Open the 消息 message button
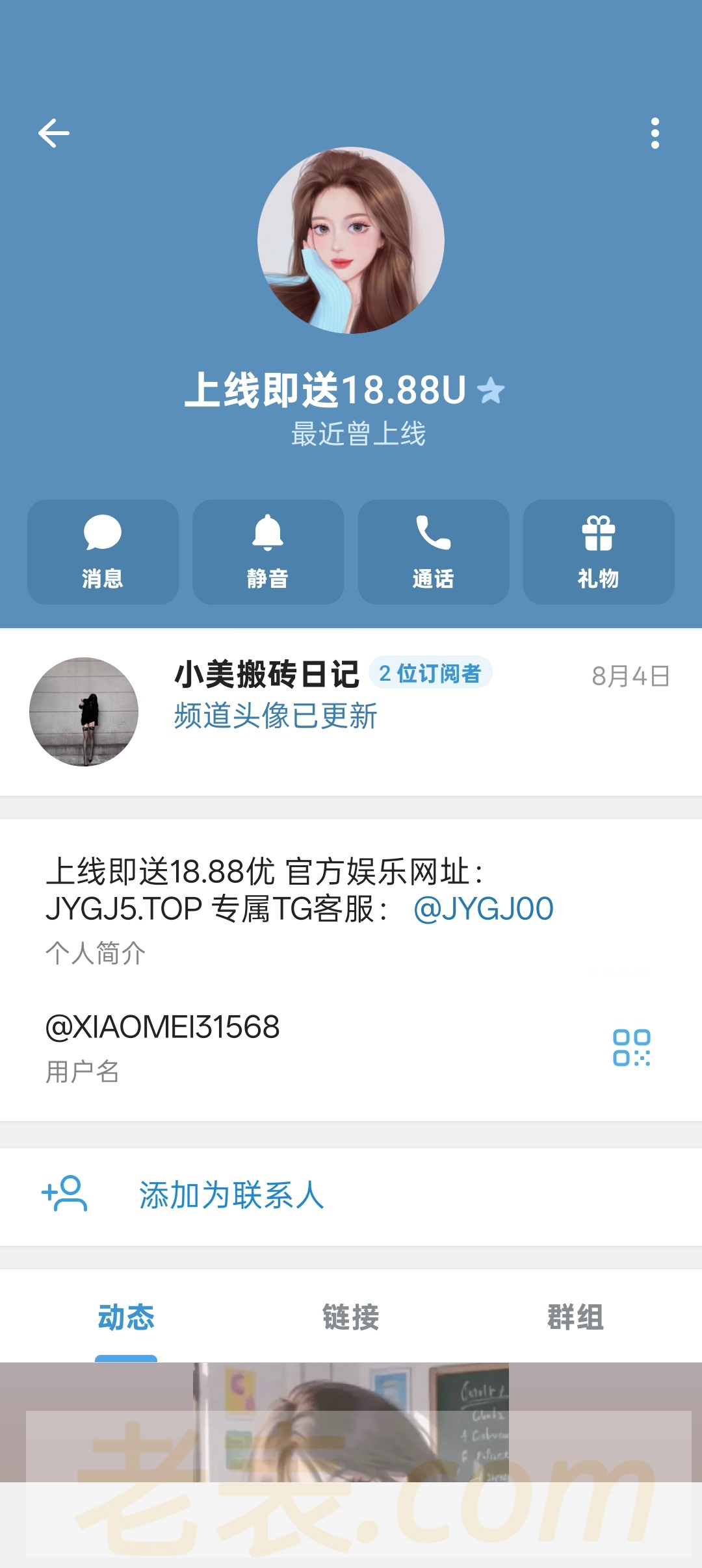 (103, 551)
